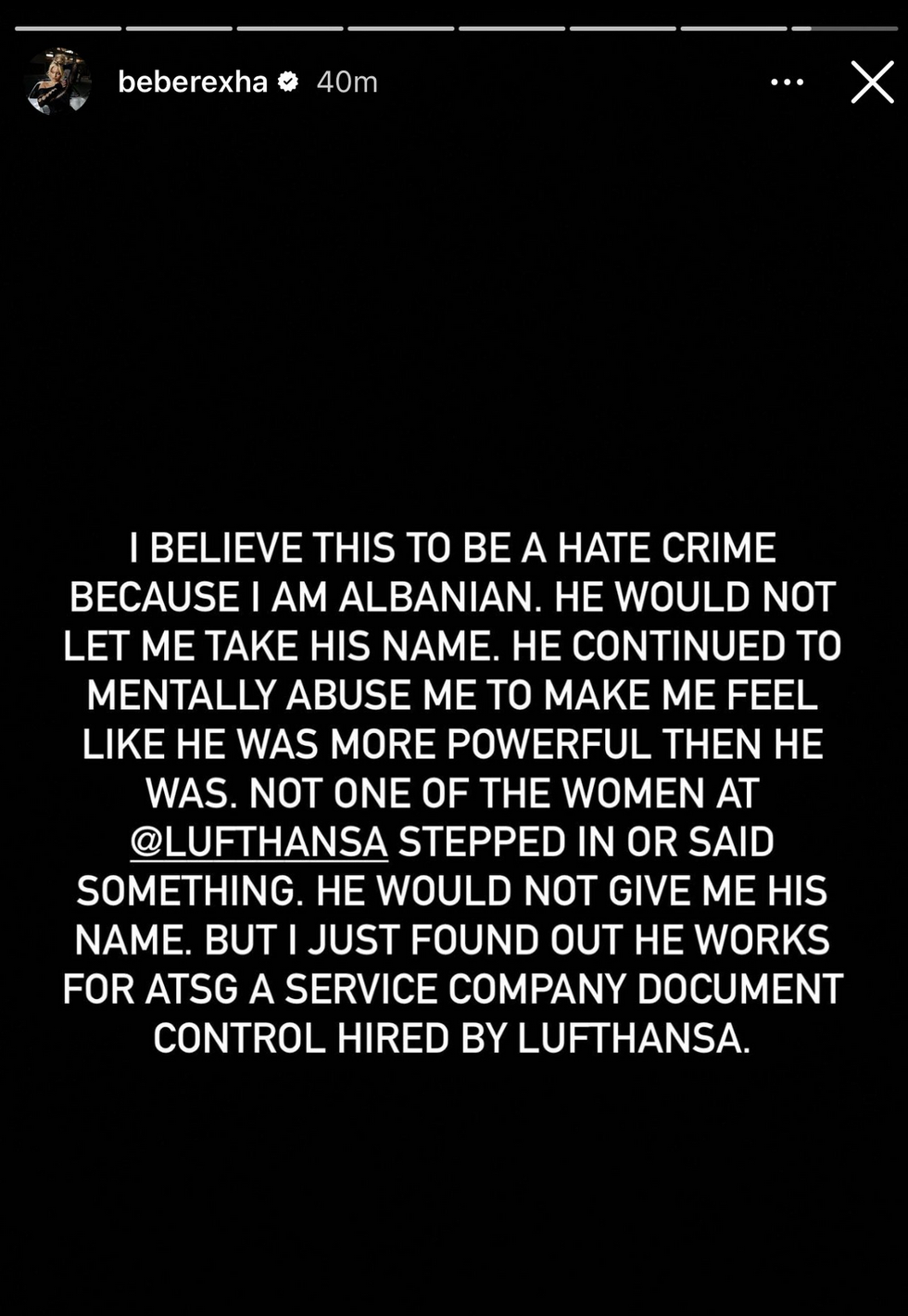Open beberexha's profile picture

pos(57,82)
